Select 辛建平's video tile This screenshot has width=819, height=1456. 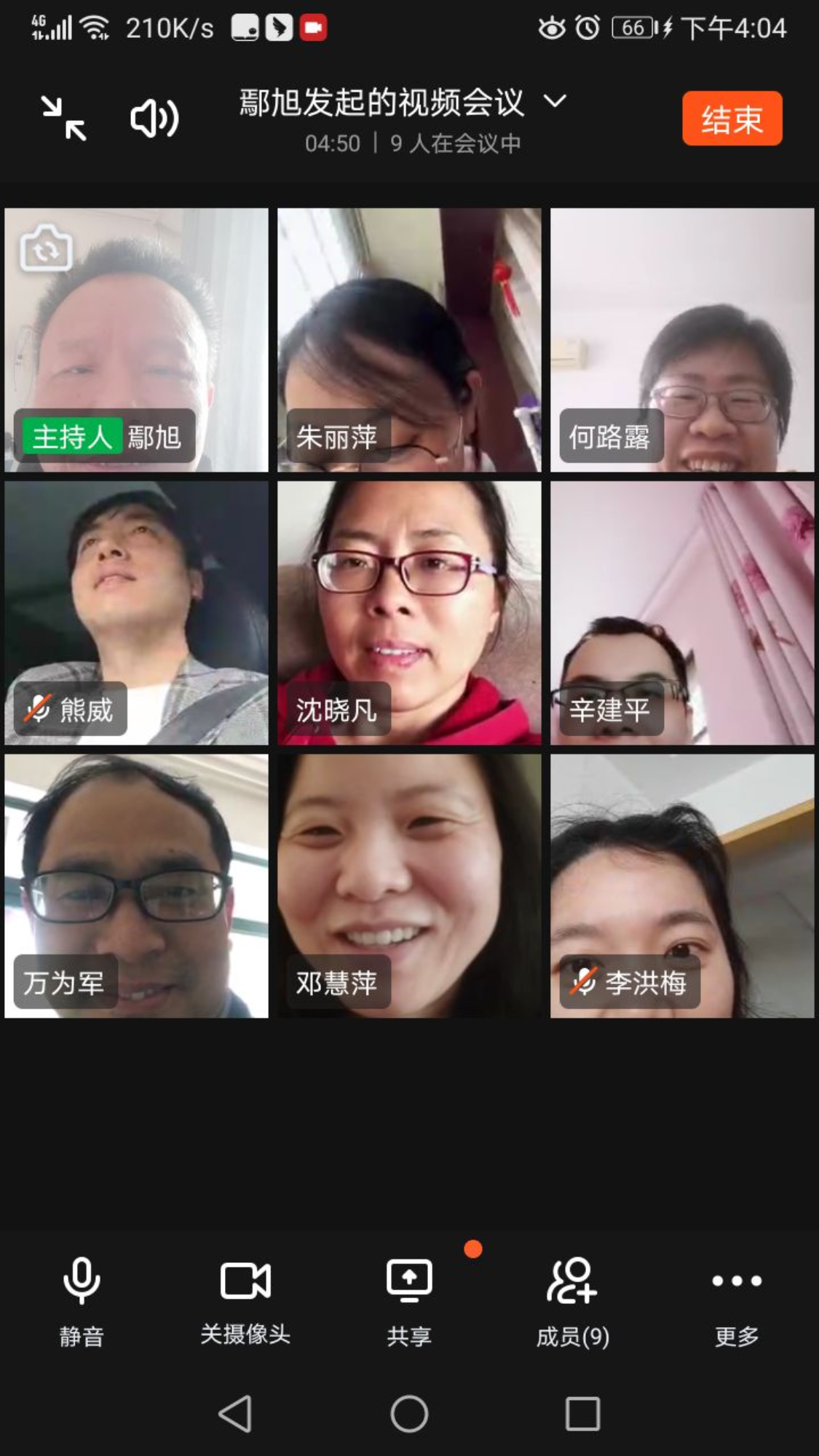click(682, 612)
